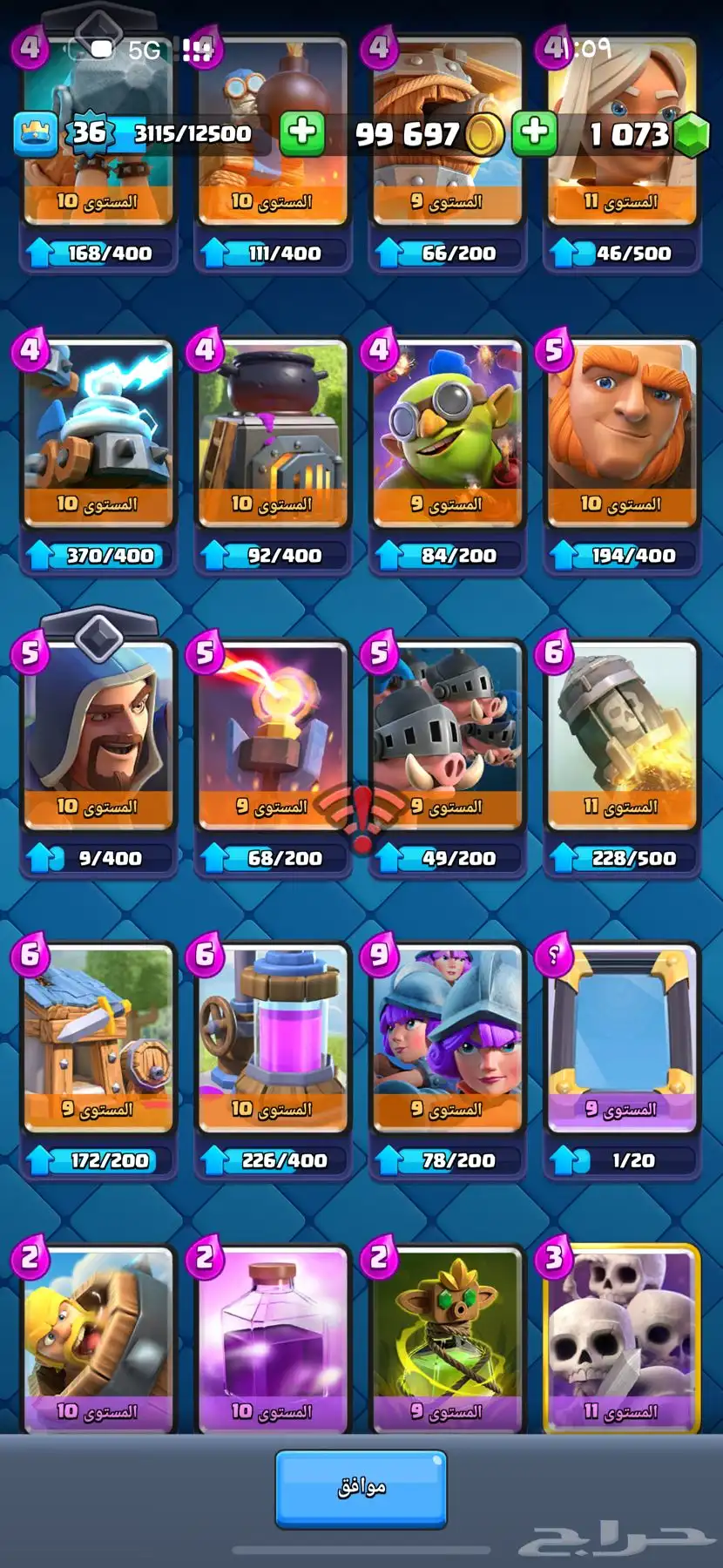This screenshot has width=723, height=1568.
Task: Select the Barbarian Barrel card costing 2 elixir
Action: 98,1337
